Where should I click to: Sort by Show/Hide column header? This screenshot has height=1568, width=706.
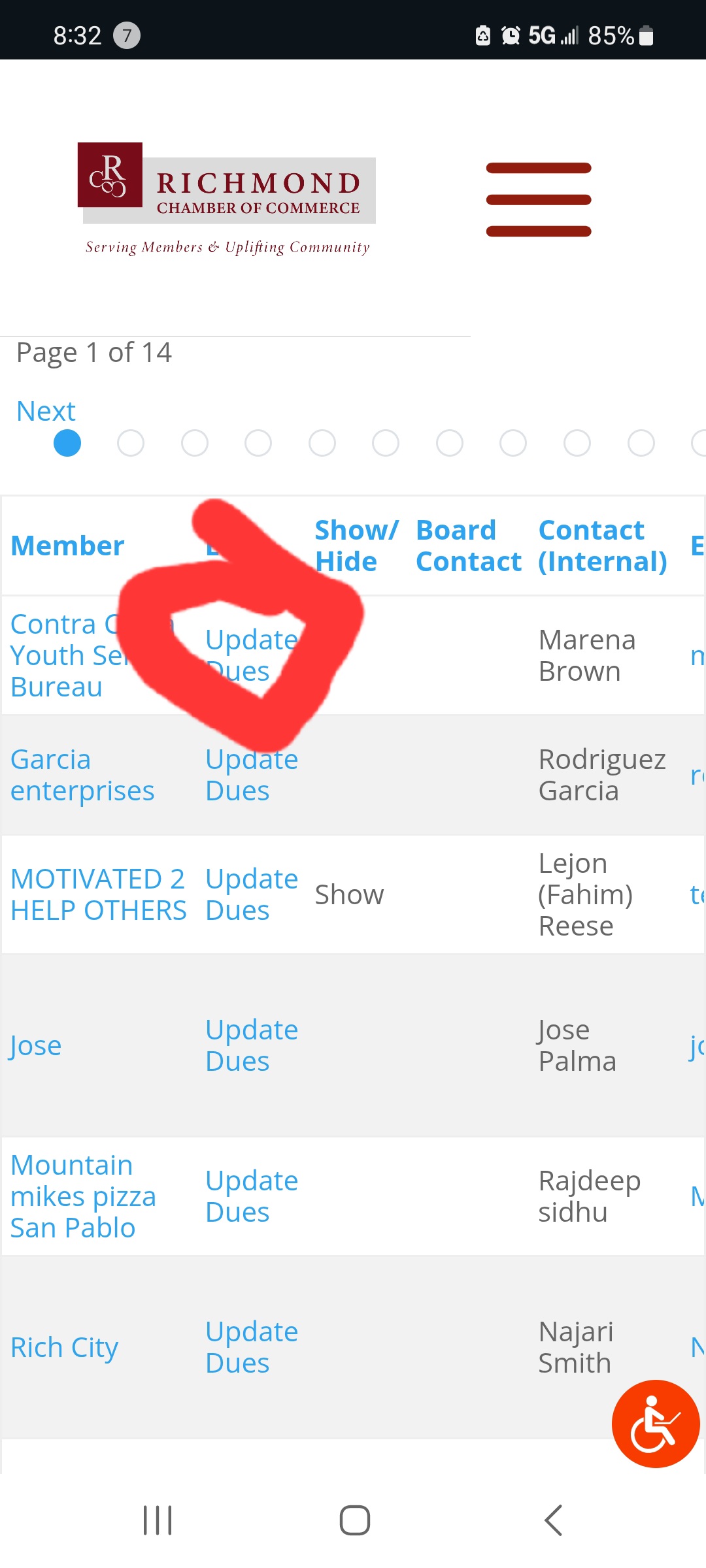[x=356, y=546]
